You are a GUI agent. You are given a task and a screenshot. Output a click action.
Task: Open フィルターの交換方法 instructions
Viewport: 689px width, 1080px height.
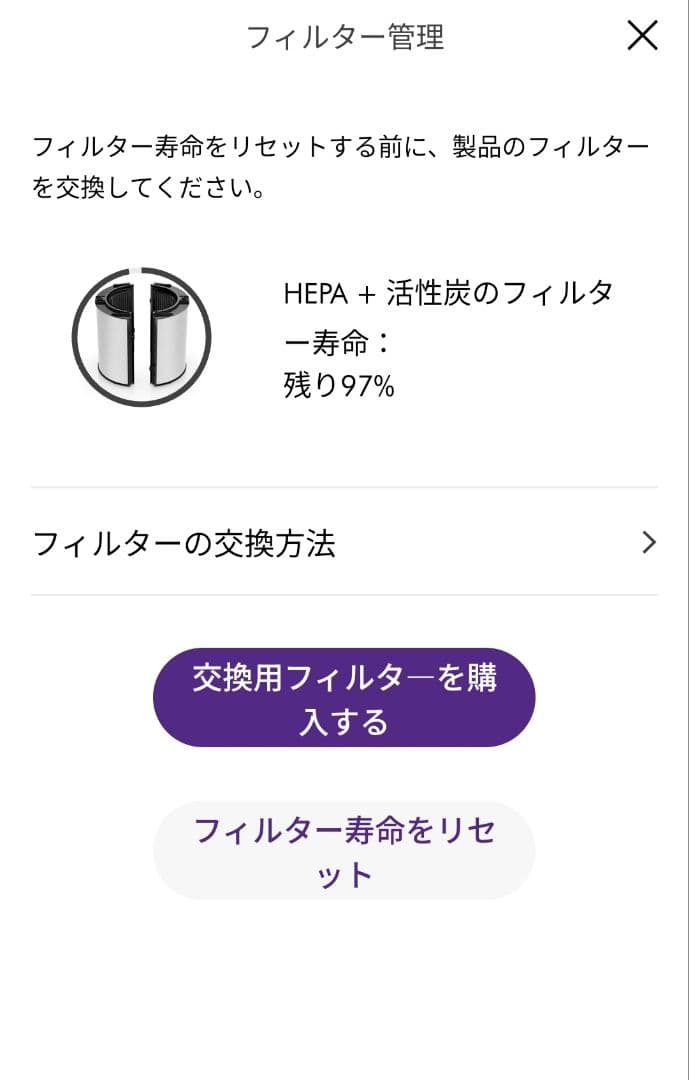344,543
